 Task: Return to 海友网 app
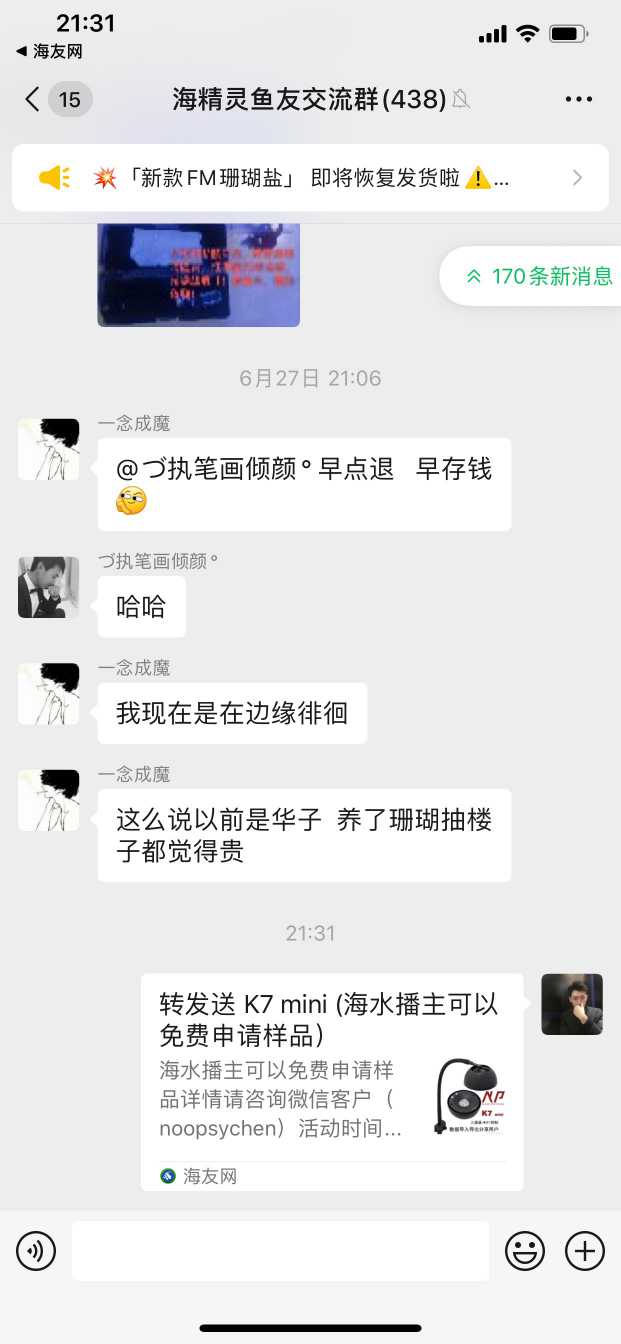50,51
